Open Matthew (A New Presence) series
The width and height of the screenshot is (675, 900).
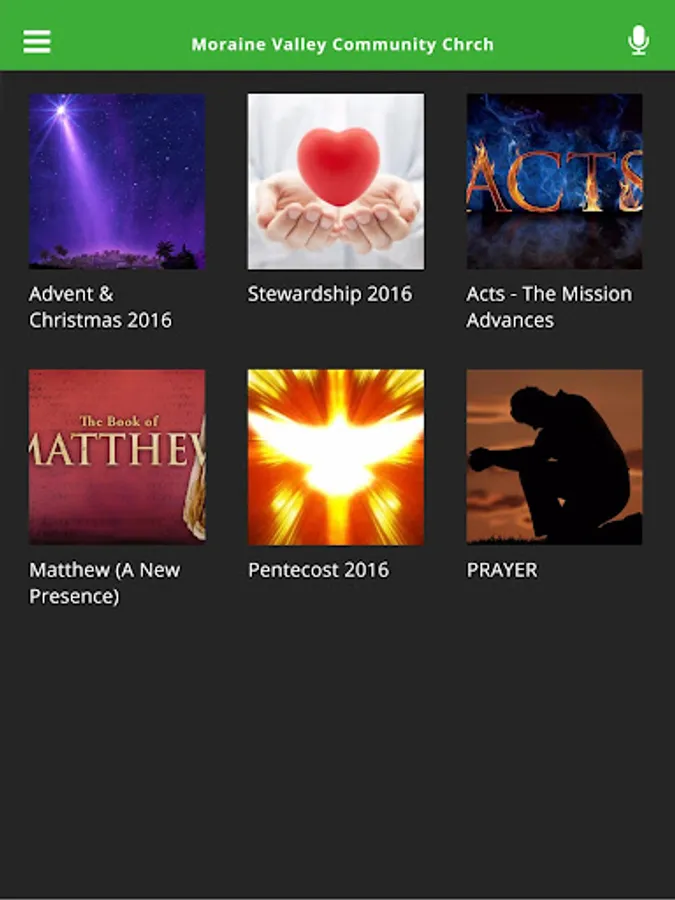coord(117,457)
